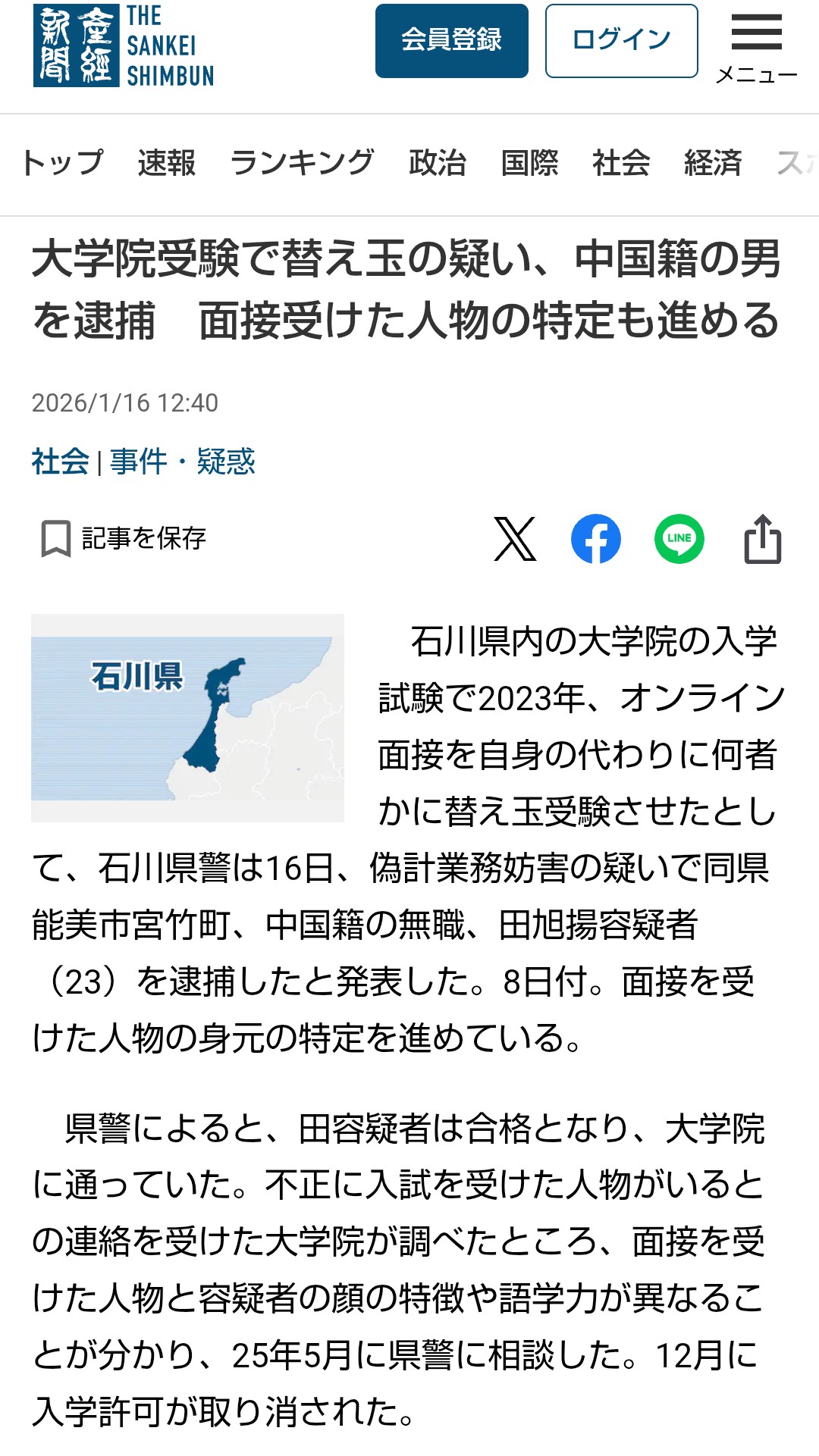
Task: Select the 国際 tab
Action: 529,162
